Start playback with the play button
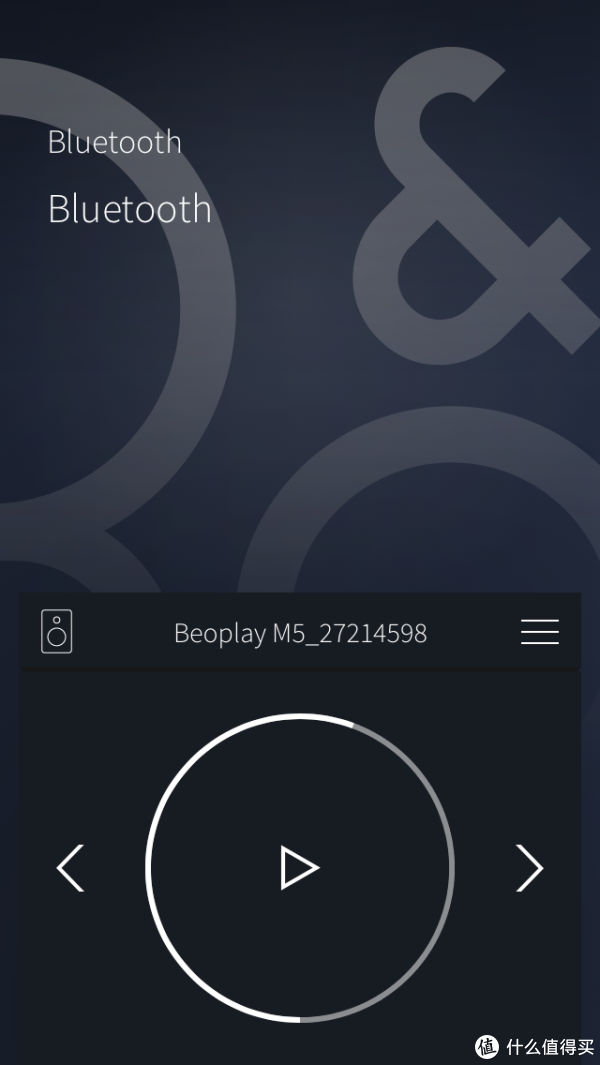 point(300,867)
